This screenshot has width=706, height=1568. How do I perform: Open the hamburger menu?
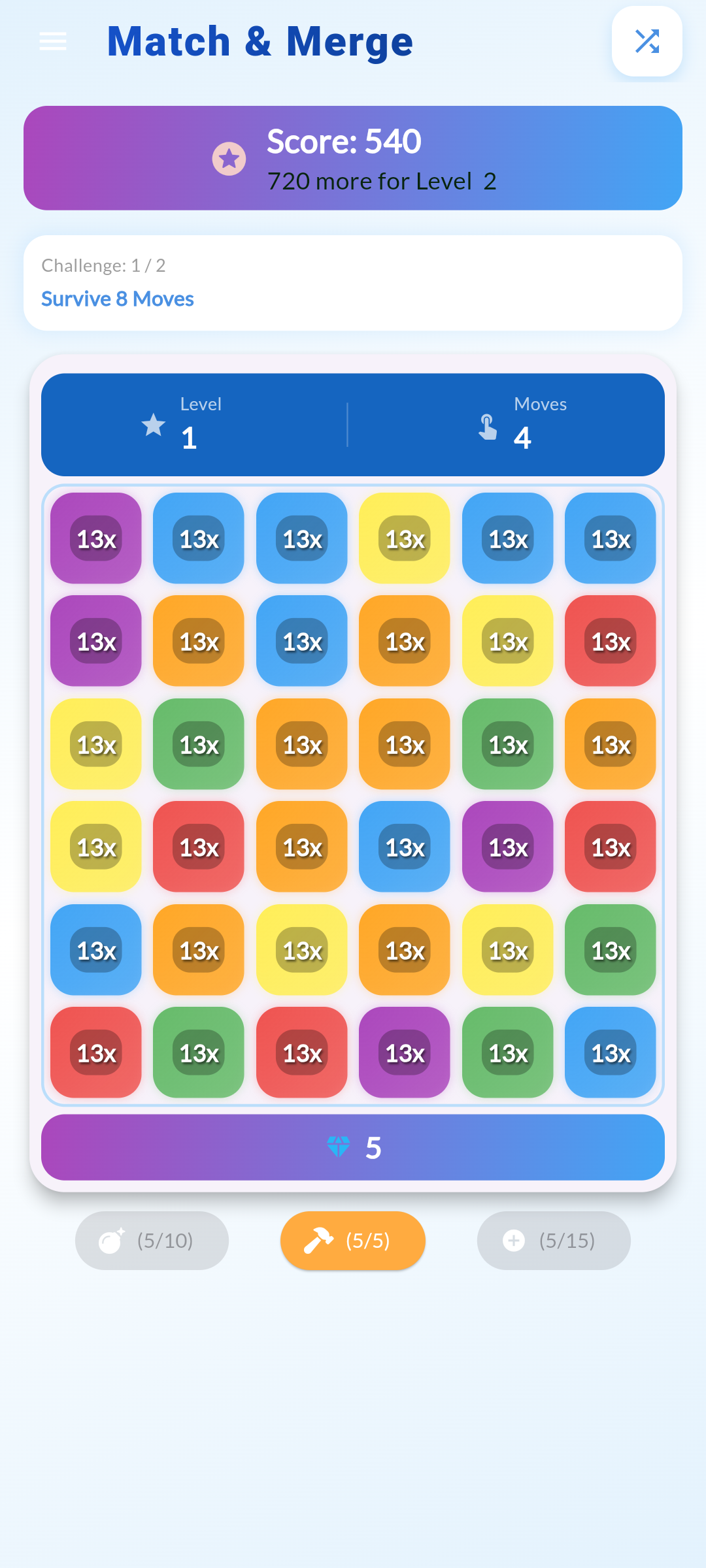point(53,41)
